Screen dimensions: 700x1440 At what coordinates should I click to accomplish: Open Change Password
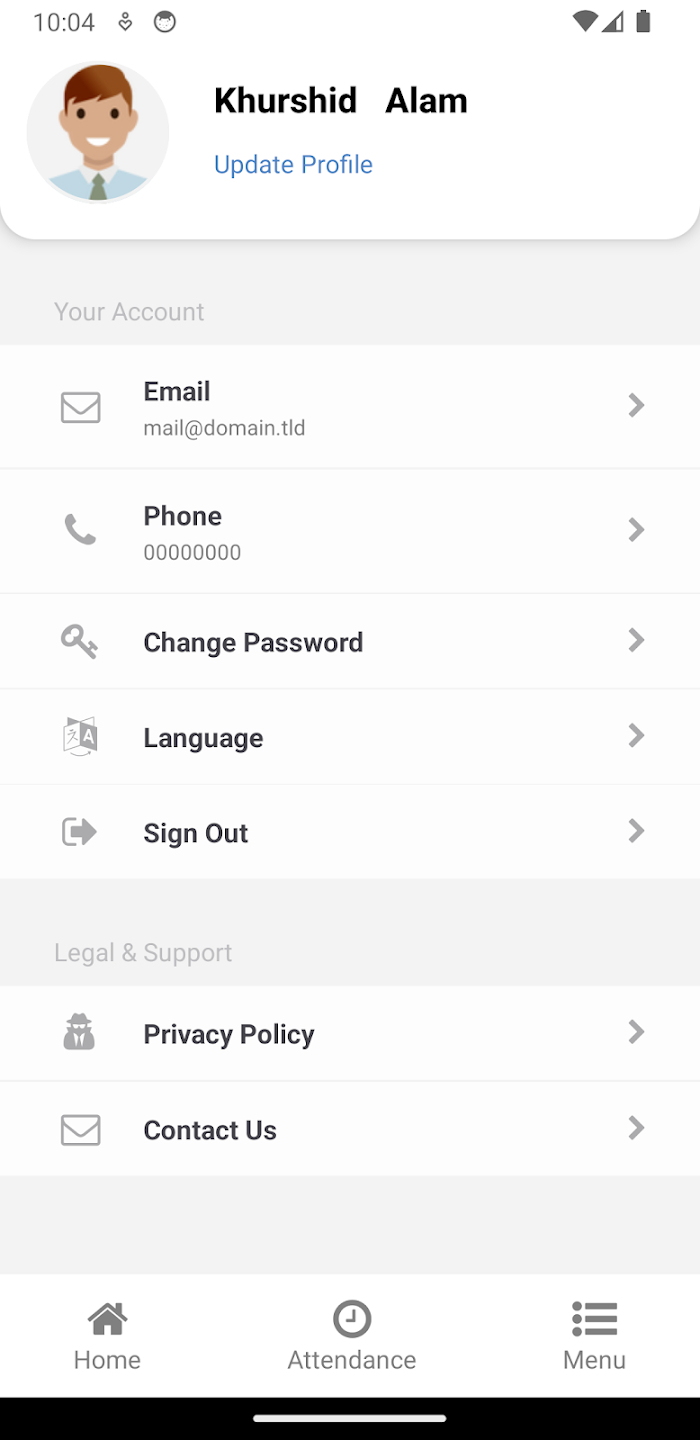coord(350,641)
